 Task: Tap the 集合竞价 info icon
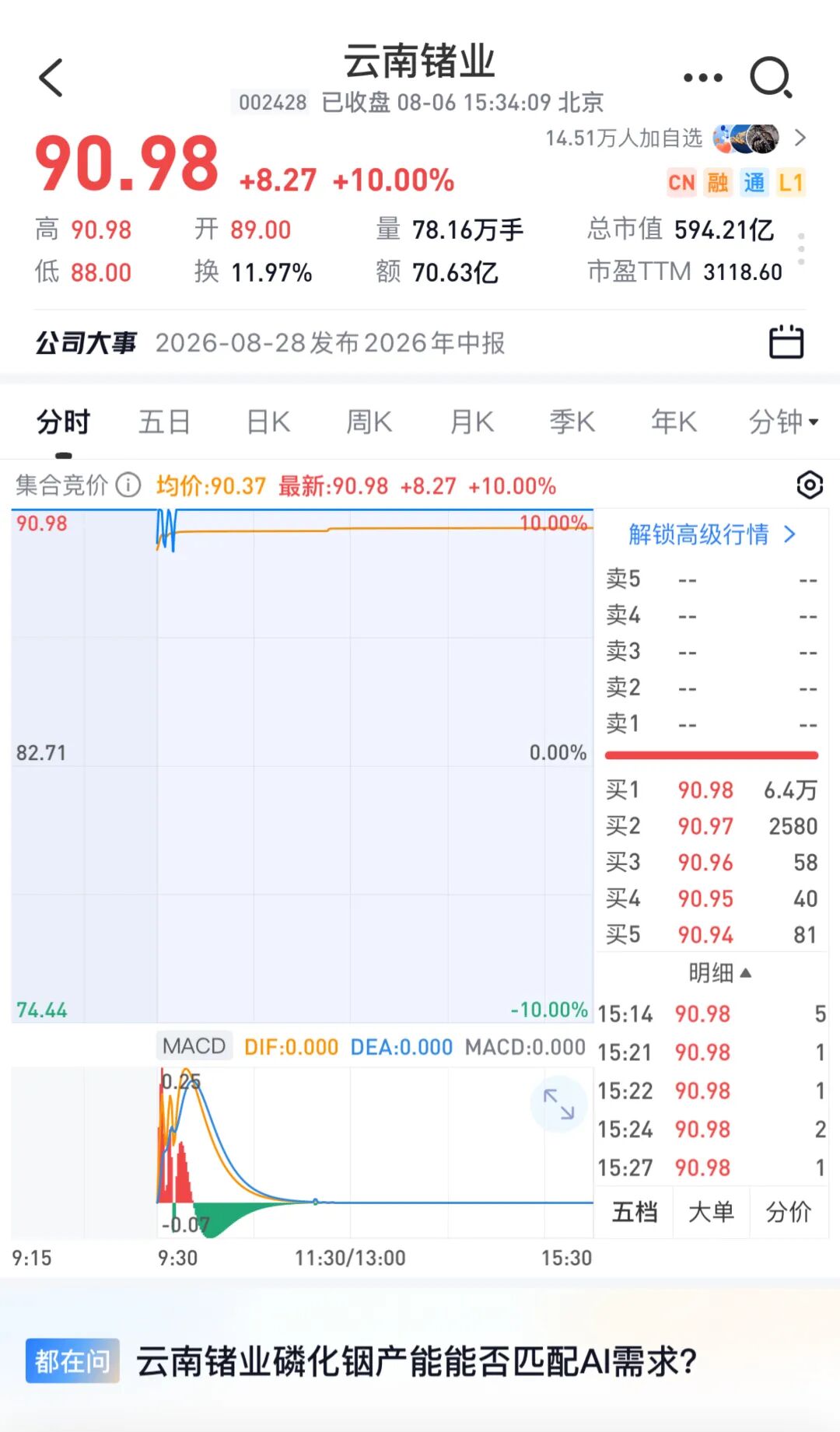click(x=128, y=485)
